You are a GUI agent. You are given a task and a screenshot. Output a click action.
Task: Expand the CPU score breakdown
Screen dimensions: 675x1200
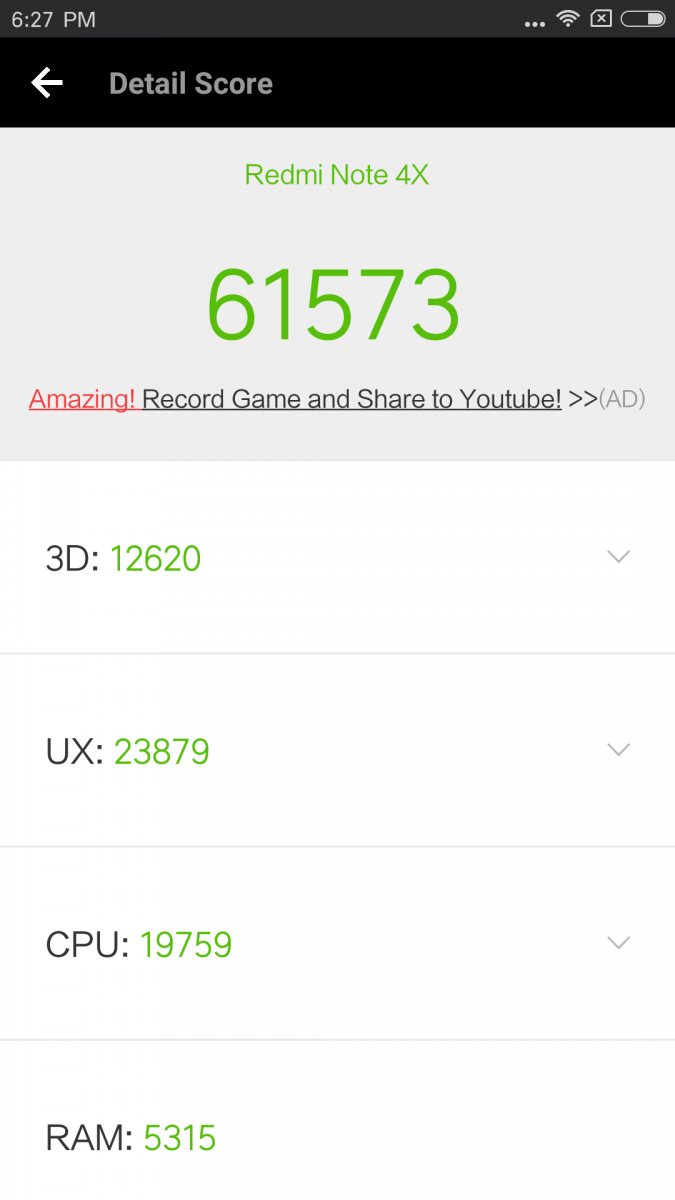(x=618, y=943)
